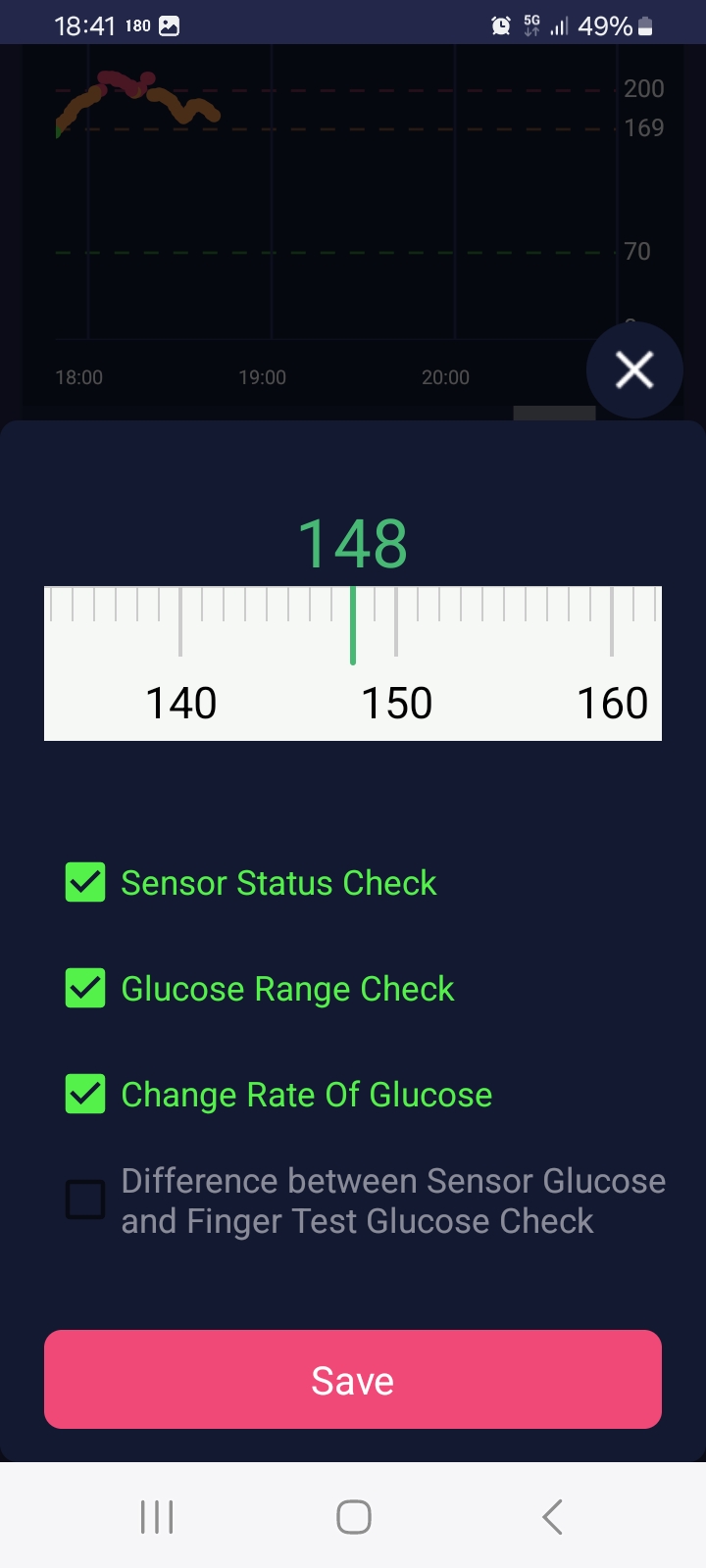706x1568 pixels.
Task: Uncheck the Sensor Status Check box
Action: 85,882
